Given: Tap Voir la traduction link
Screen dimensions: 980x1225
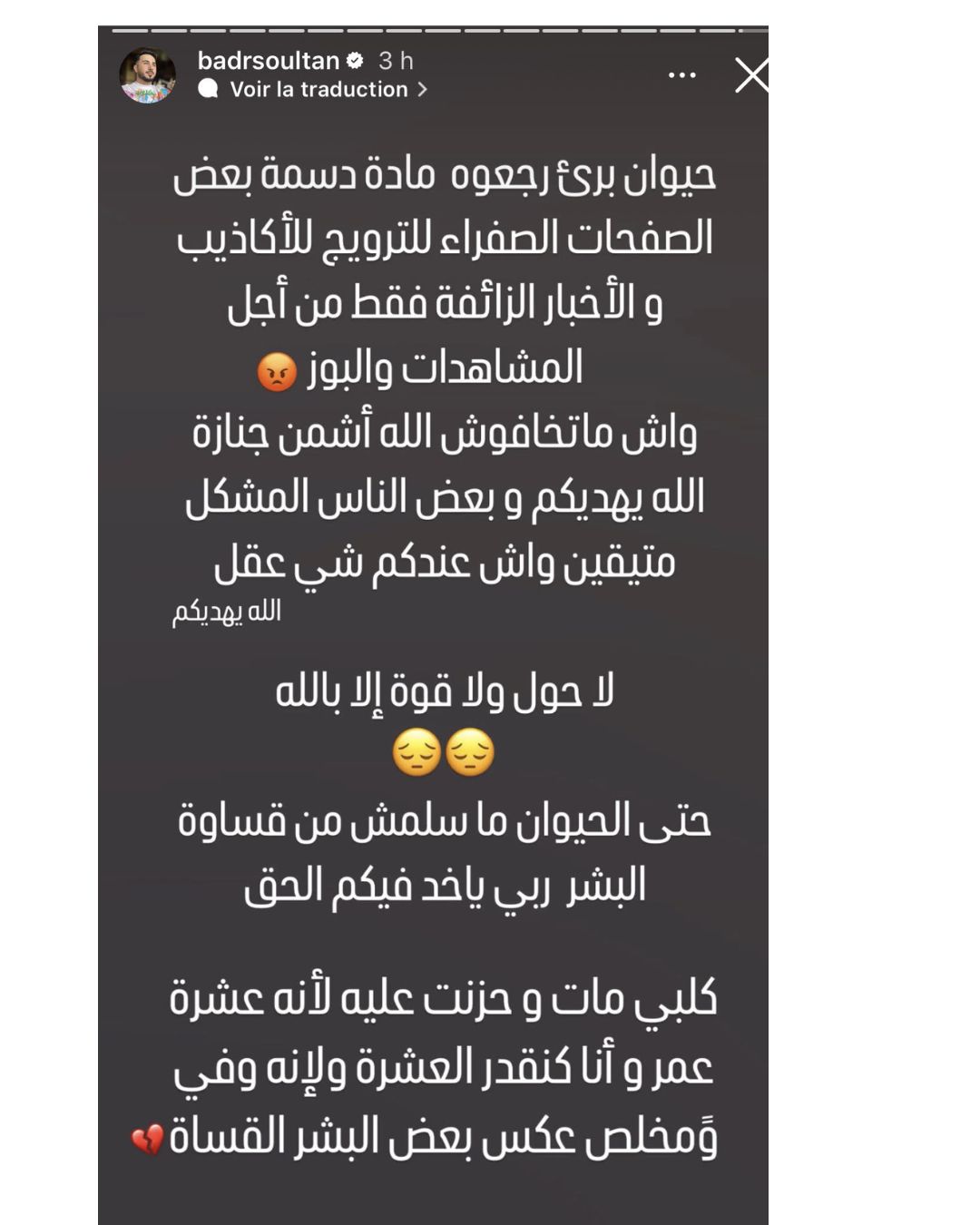Looking at the screenshot, I should coord(318,89).
